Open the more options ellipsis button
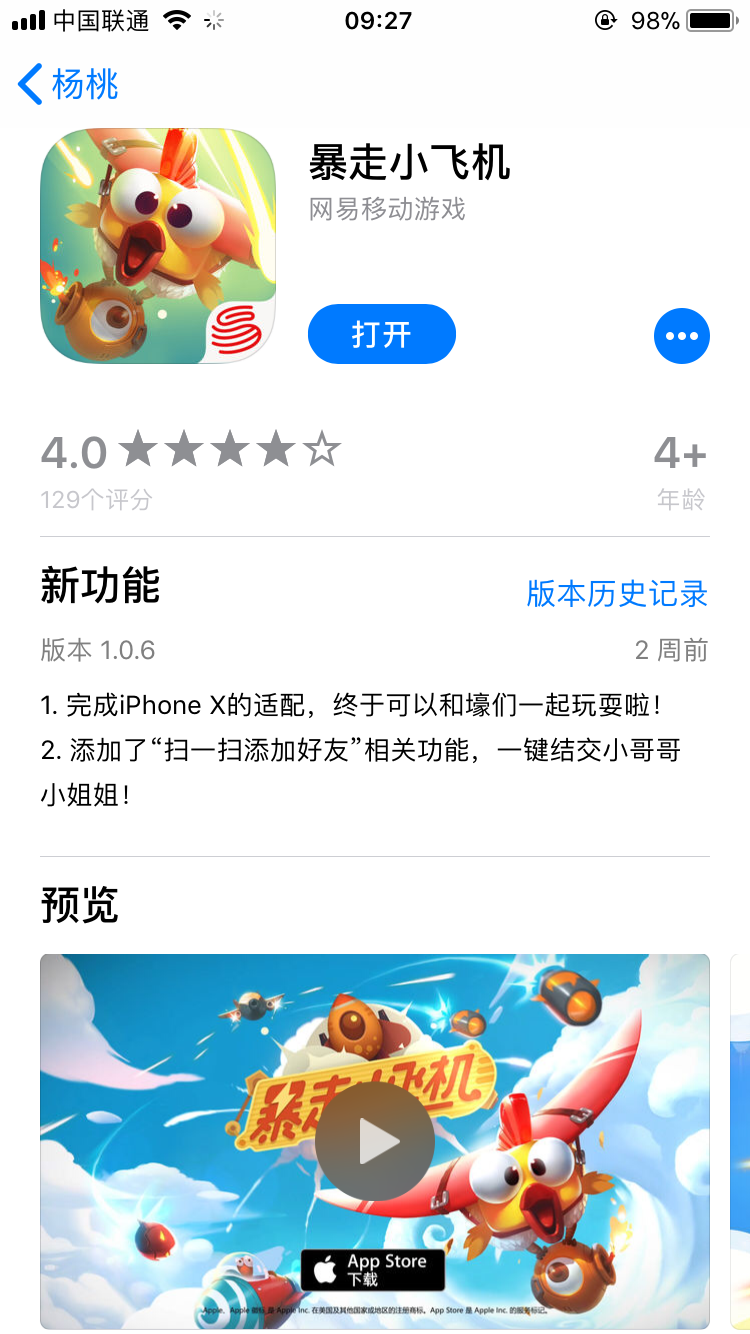The width and height of the screenshot is (750, 1334). (x=681, y=336)
